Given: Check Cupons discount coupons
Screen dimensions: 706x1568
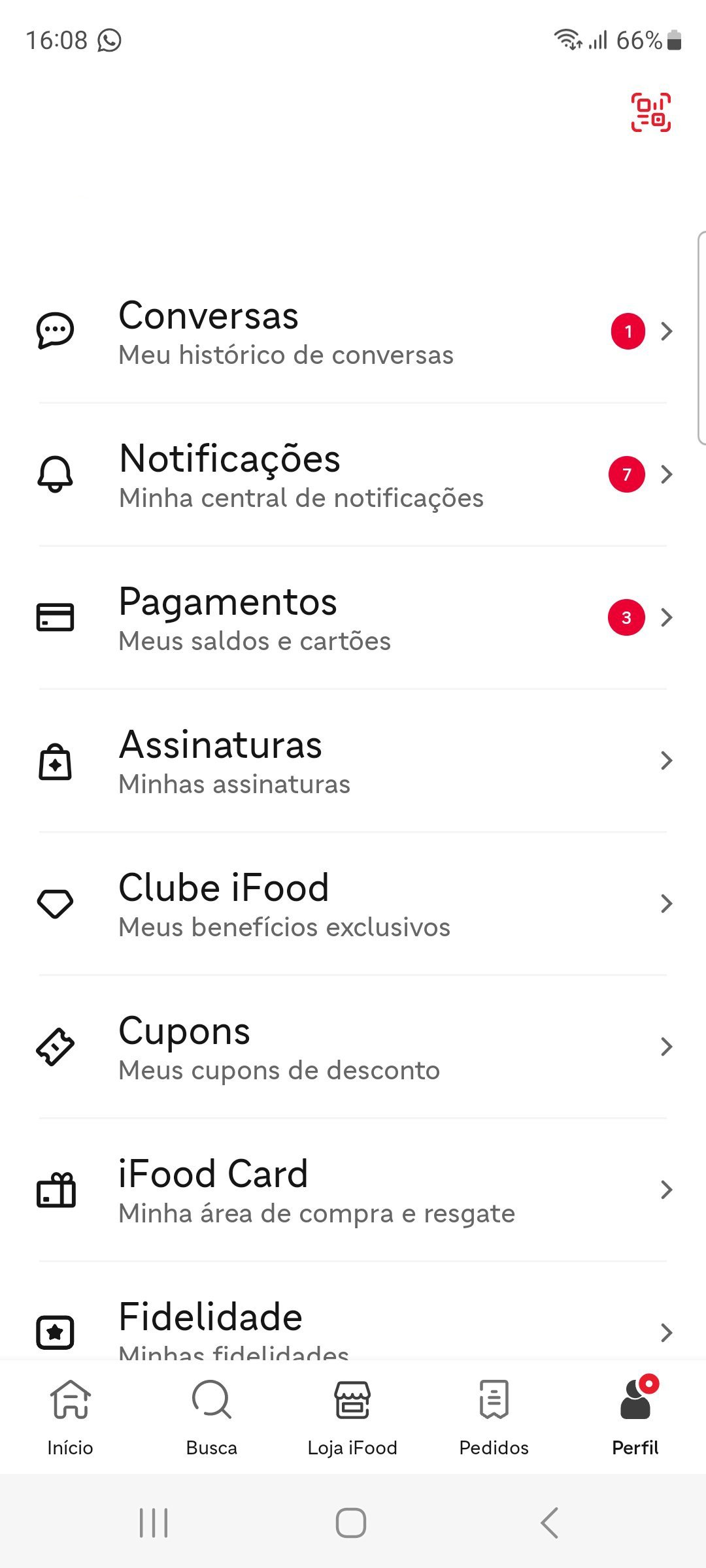Looking at the screenshot, I should point(353,1047).
